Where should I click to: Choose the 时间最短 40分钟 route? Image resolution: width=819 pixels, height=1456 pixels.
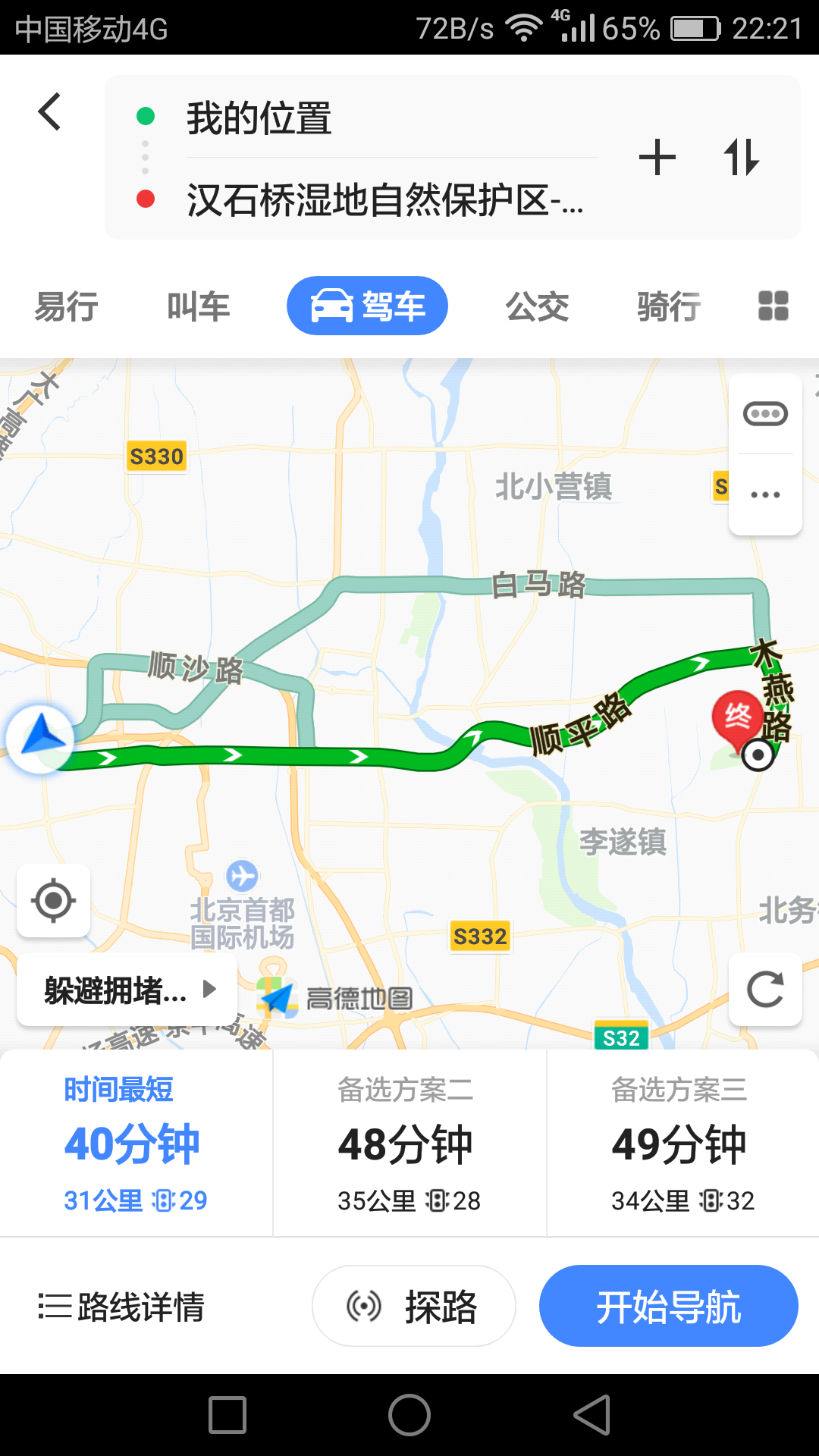(x=135, y=1143)
